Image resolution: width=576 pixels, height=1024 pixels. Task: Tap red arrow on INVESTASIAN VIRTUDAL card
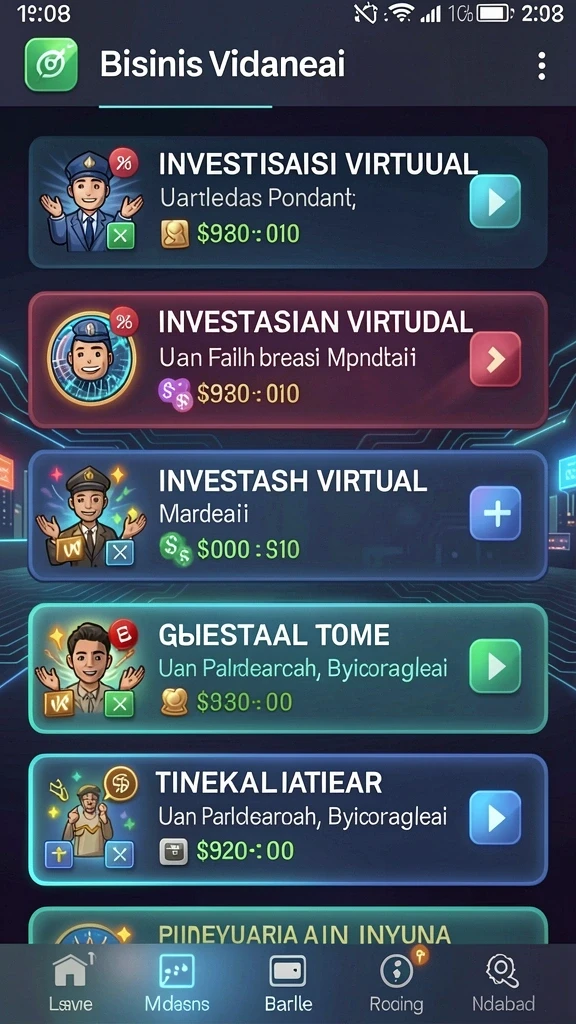[495, 359]
